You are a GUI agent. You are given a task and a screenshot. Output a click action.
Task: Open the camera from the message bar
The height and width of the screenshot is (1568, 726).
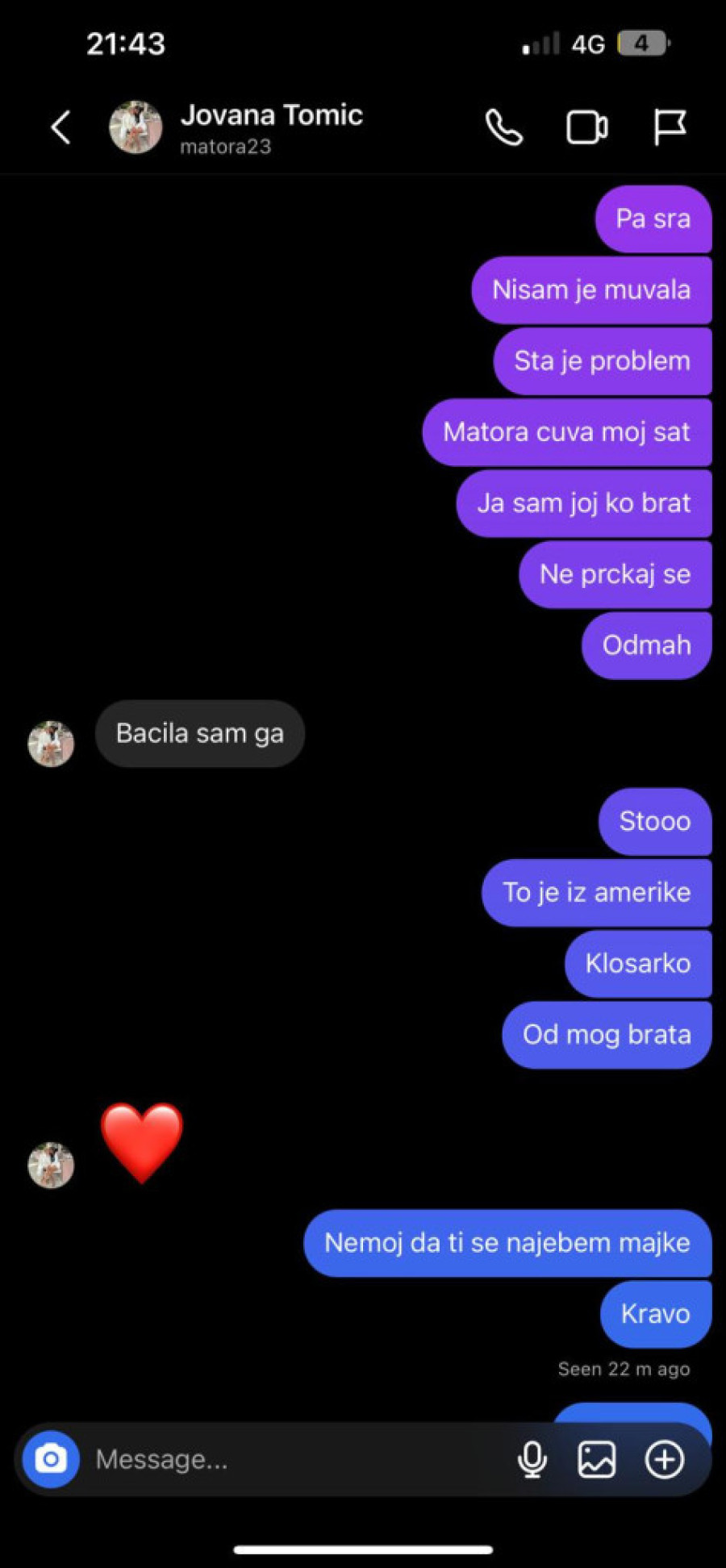(x=51, y=1459)
